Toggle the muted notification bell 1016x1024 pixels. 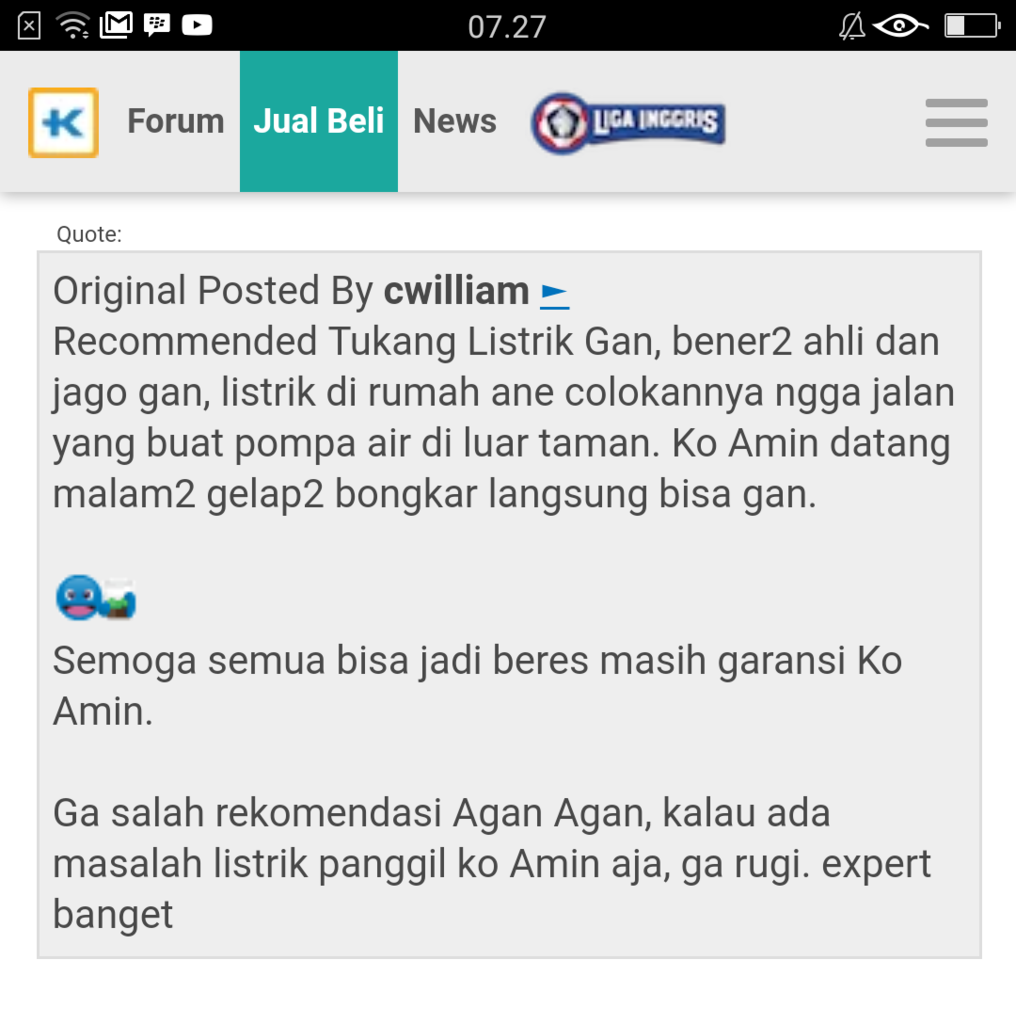(851, 27)
